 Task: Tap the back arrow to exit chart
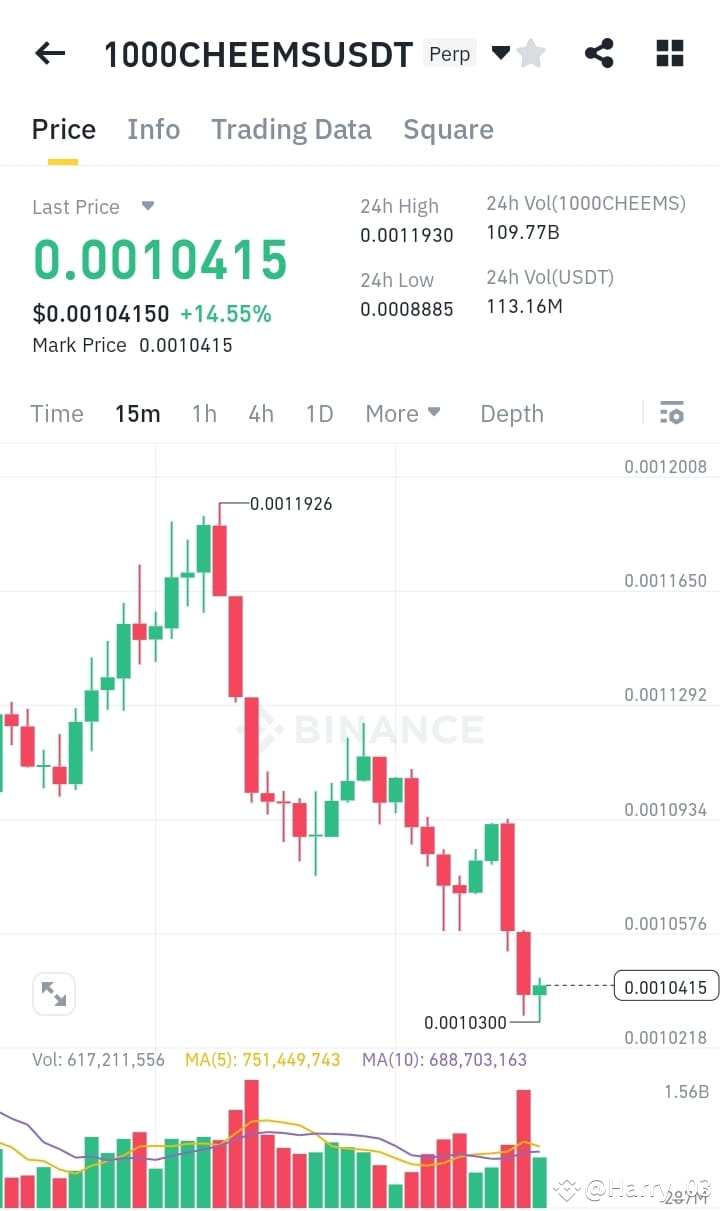tap(49, 53)
